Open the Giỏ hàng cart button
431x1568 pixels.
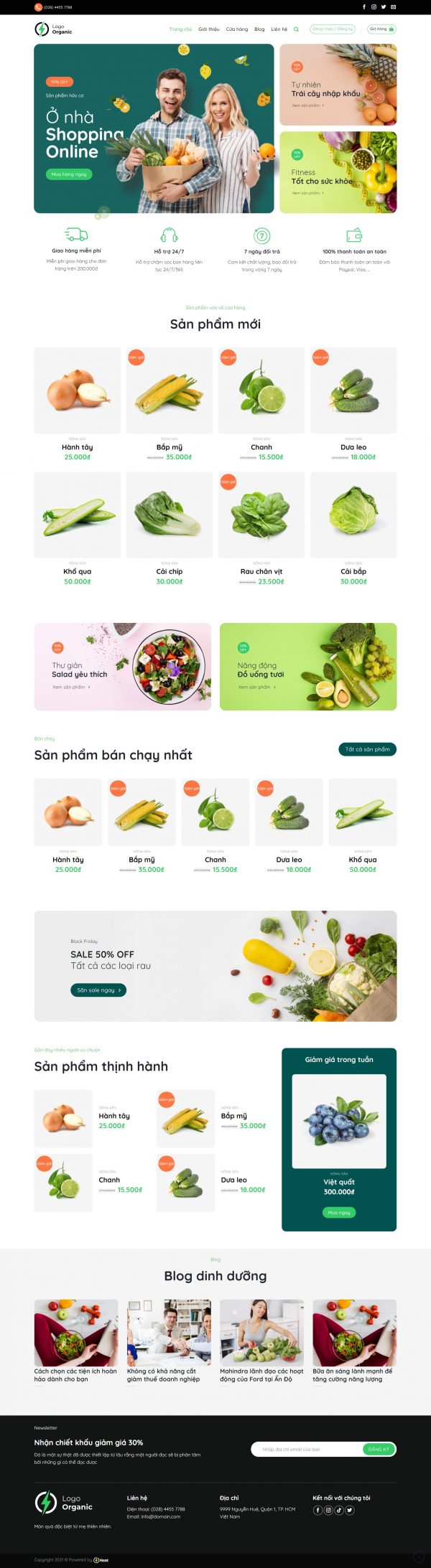[x=381, y=29]
